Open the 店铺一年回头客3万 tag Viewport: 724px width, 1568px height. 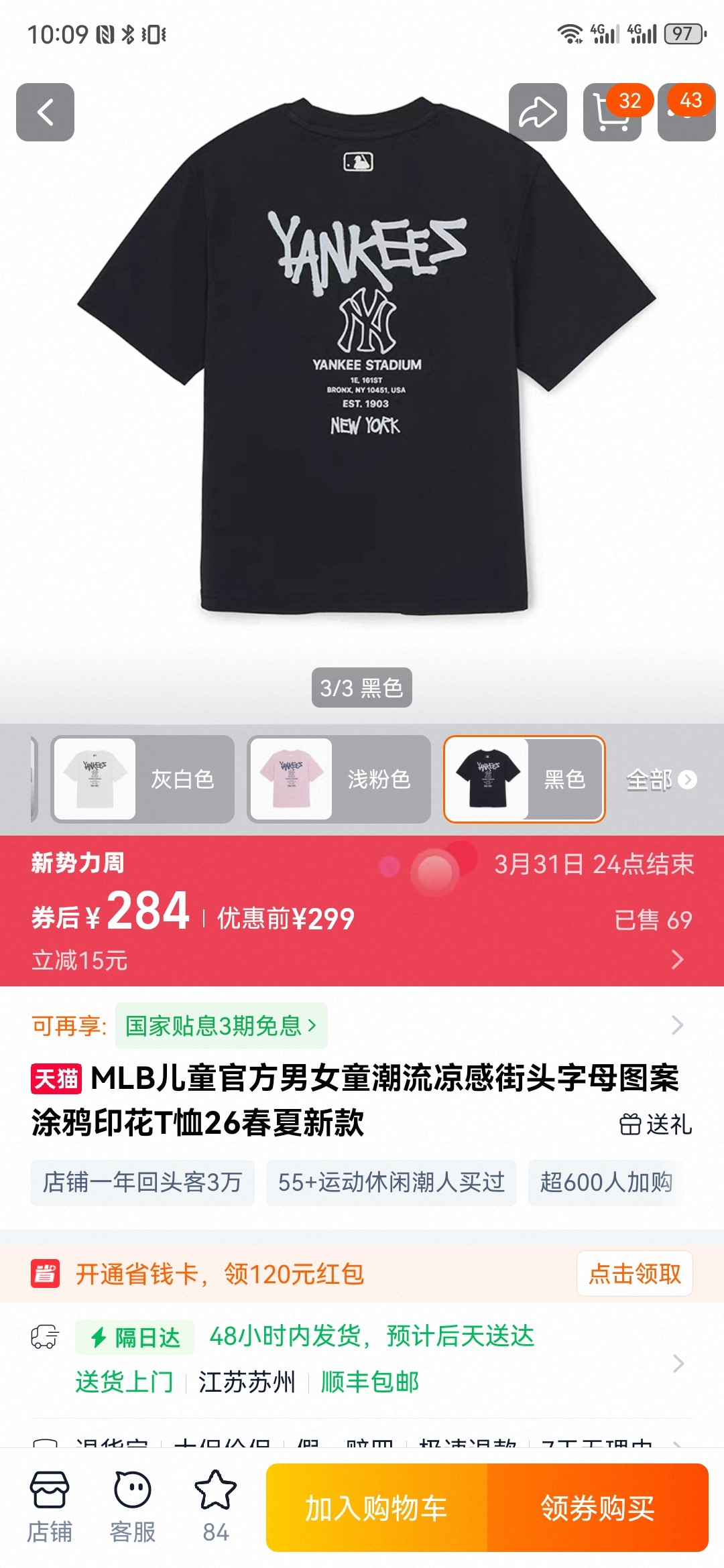pos(143,1183)
